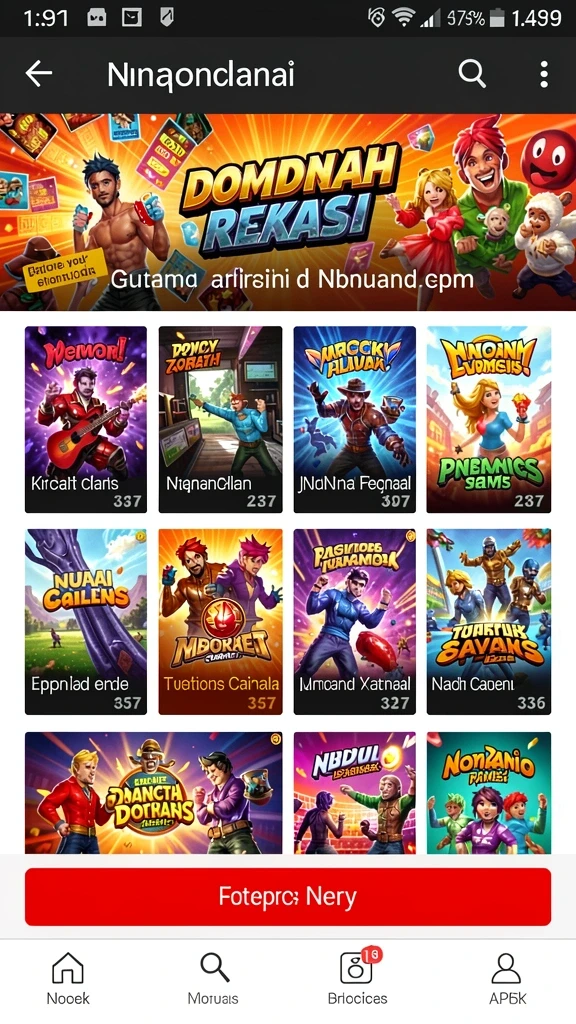Open the NtqnanCllan game tile

pyautogui.click(x=220, y=419)
